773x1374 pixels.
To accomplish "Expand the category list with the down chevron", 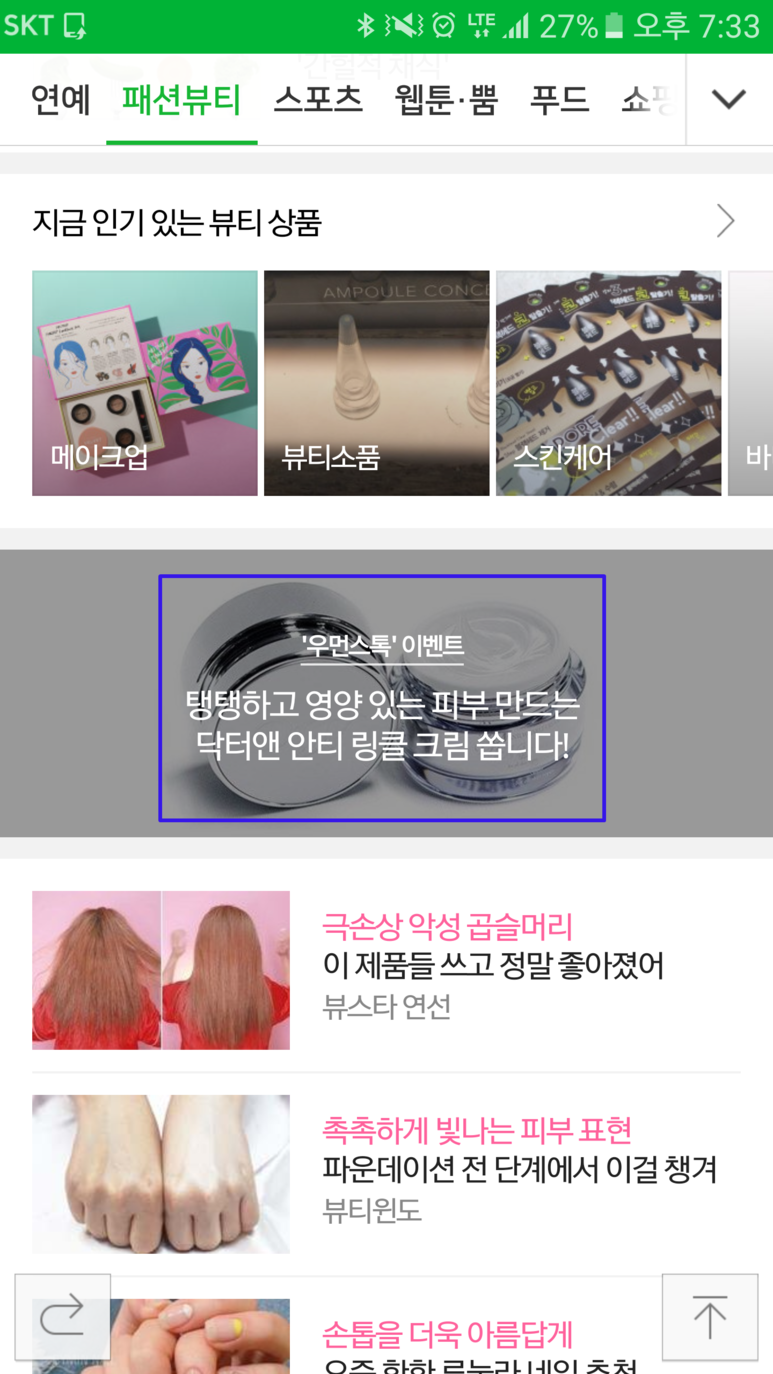I will coord(728,100).
